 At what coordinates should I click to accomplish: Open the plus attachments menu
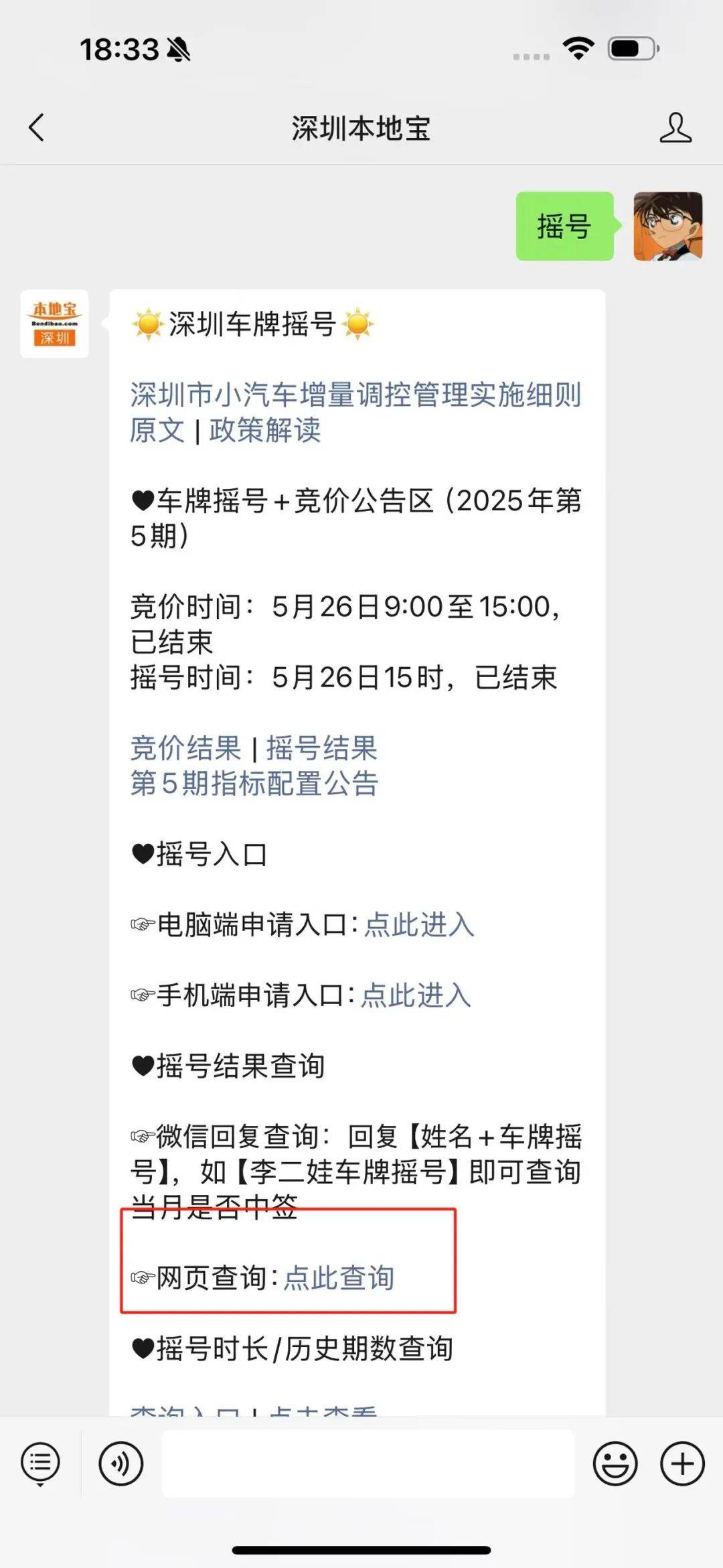(682, 1464)
